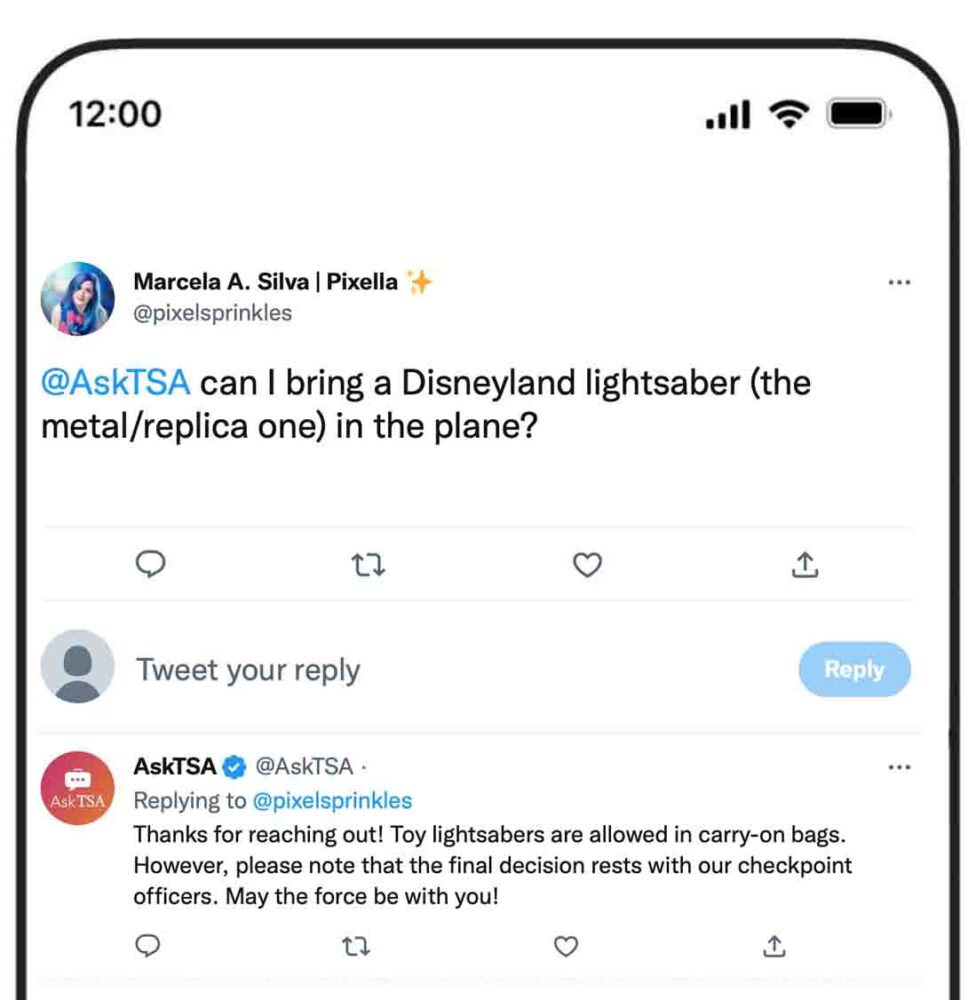Click the Tweet your reply field
The width and height of the screenshot is (968, 1000).
250,669
